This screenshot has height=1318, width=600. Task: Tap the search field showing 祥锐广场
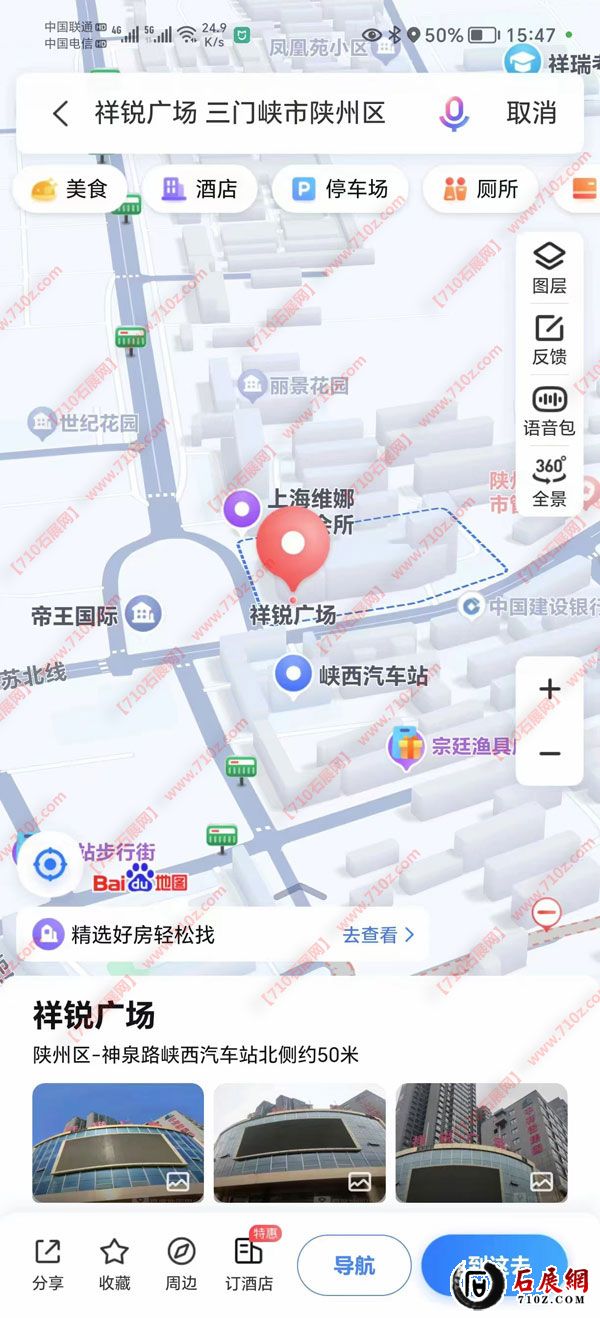240,113
